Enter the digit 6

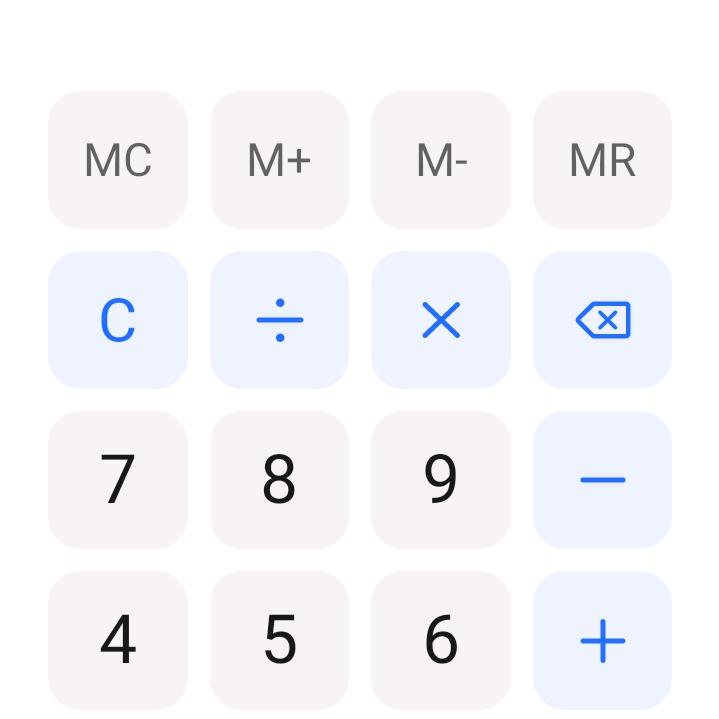[x=441, y=640]
